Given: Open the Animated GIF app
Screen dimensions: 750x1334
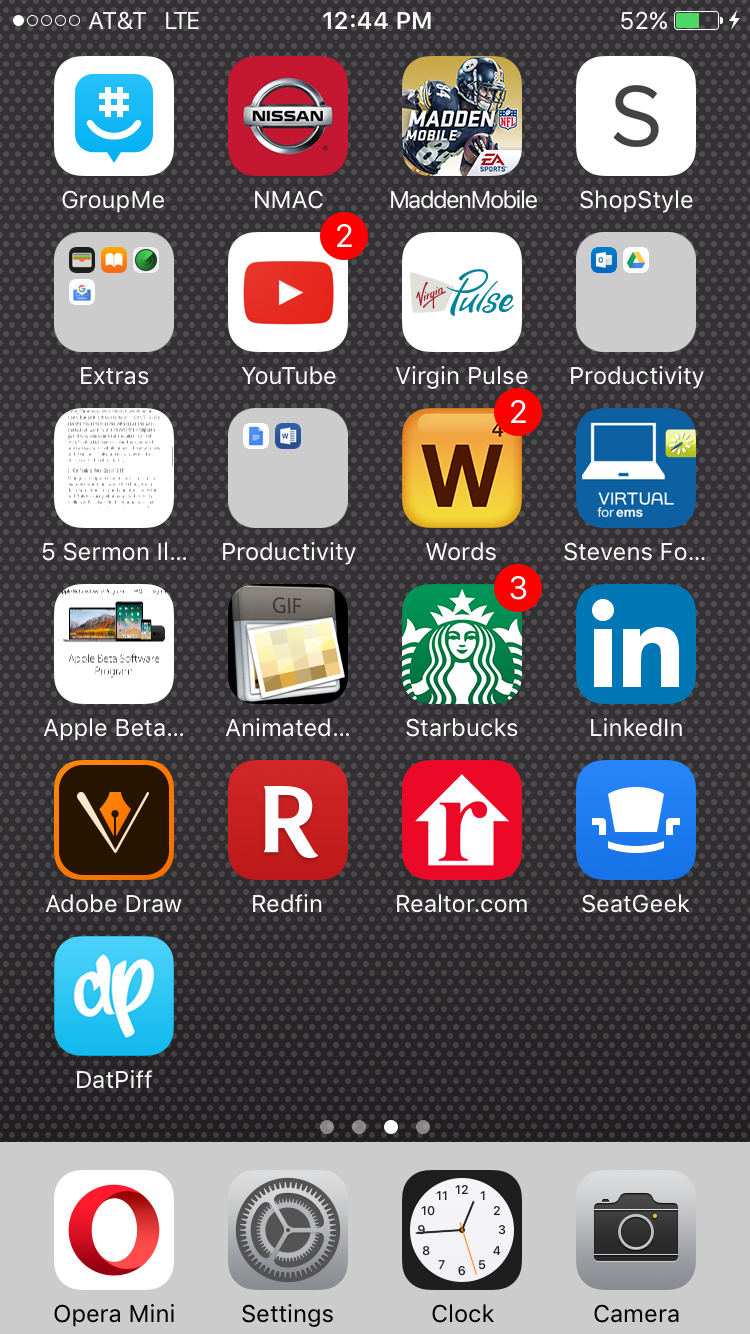Looking at the screenshot, I should 288,644.
